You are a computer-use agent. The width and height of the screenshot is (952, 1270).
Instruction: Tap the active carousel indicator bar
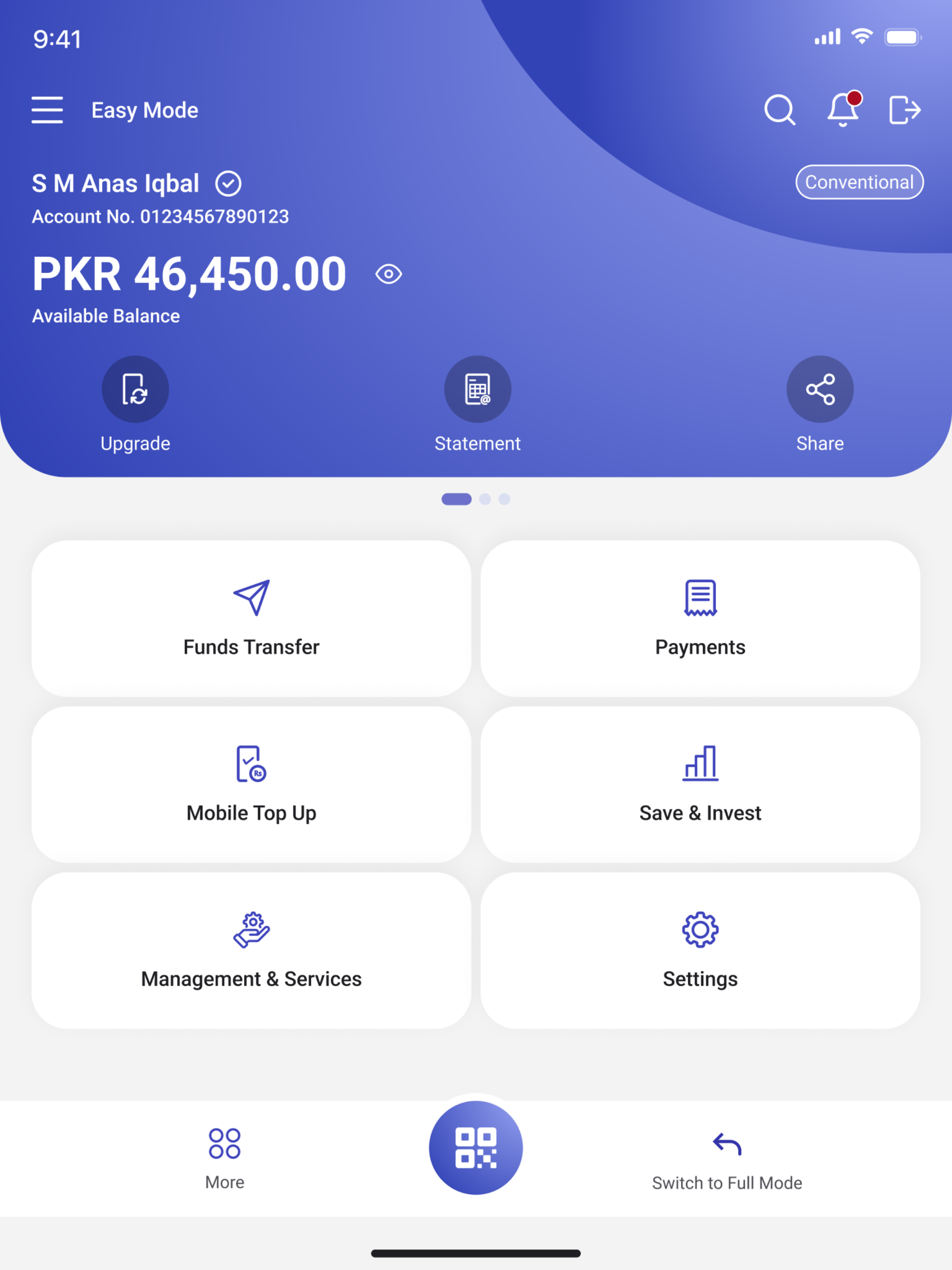point(456,499)
